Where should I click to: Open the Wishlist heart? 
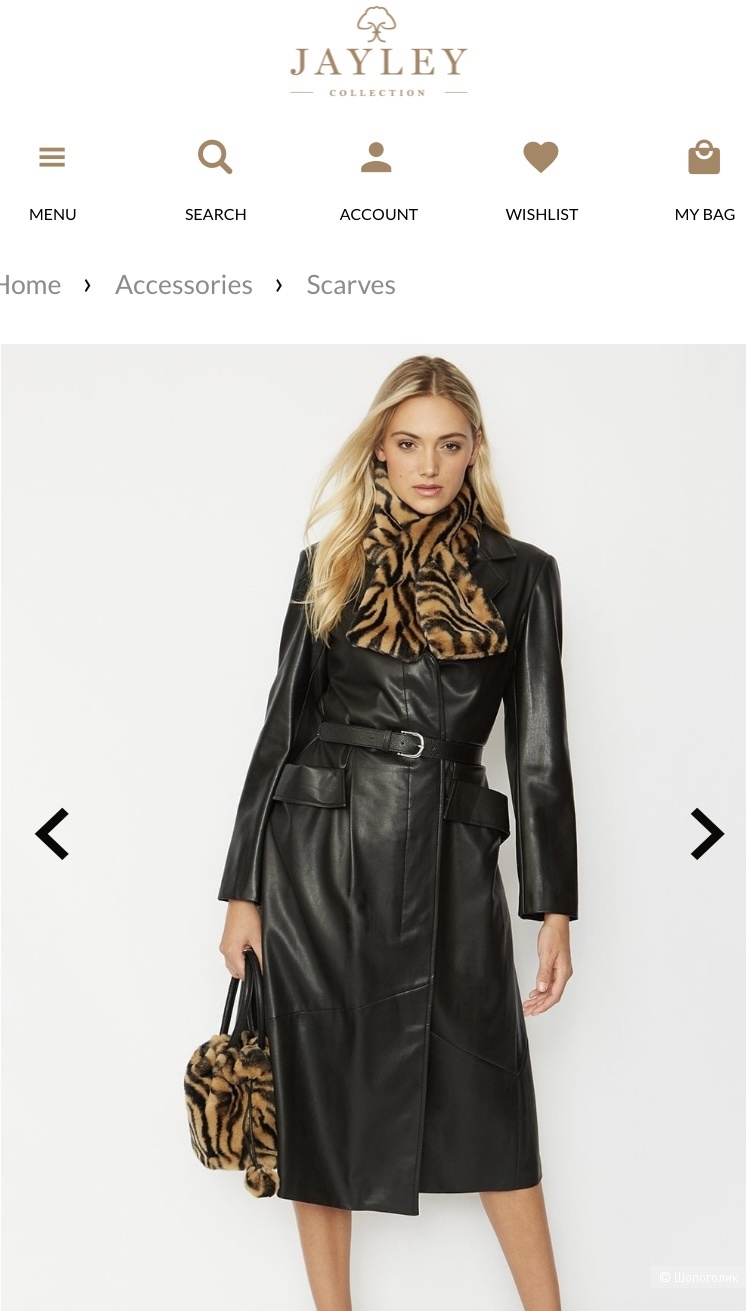541,158
